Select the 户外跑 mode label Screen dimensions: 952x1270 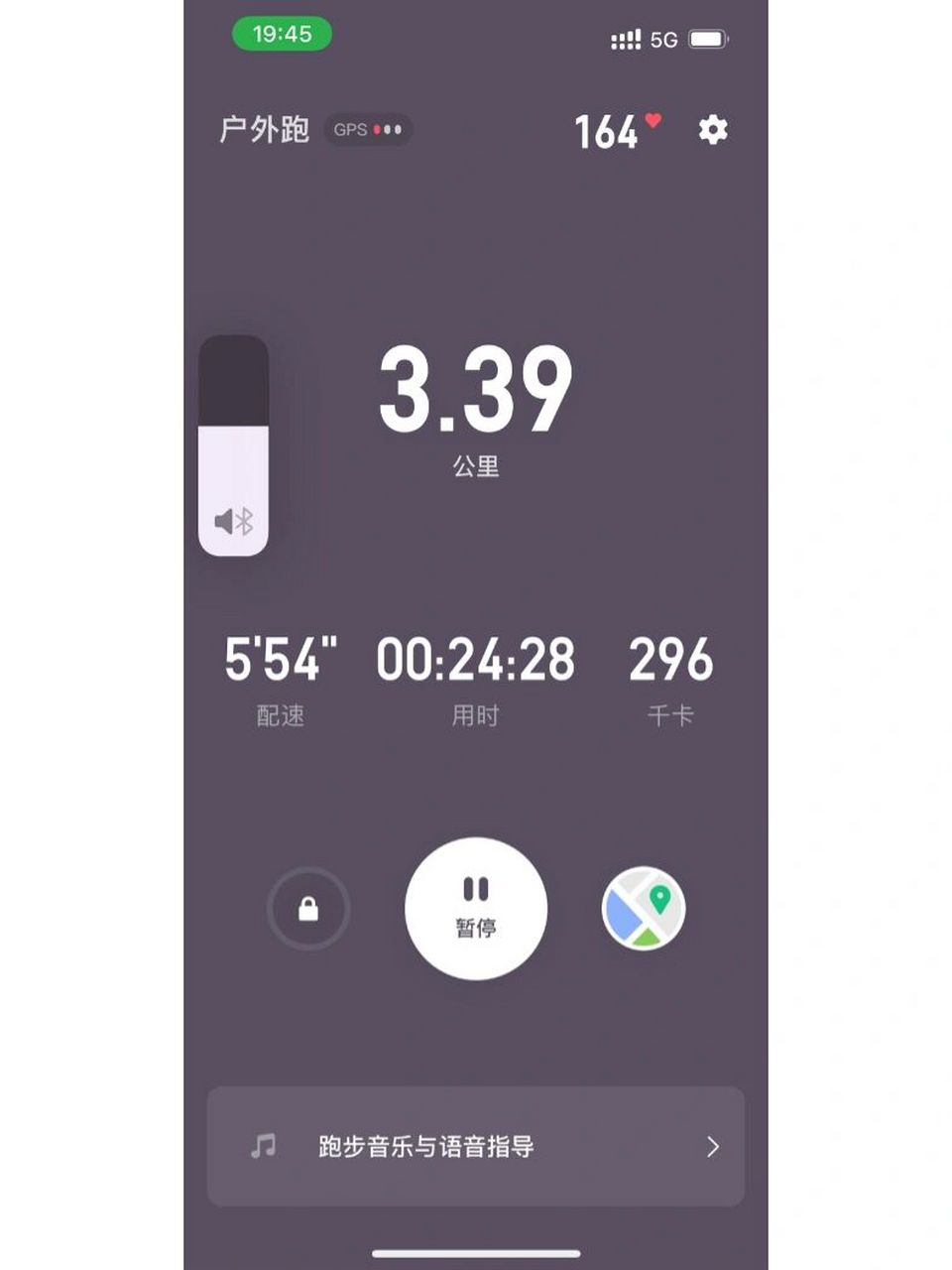(x=265, y=128)
